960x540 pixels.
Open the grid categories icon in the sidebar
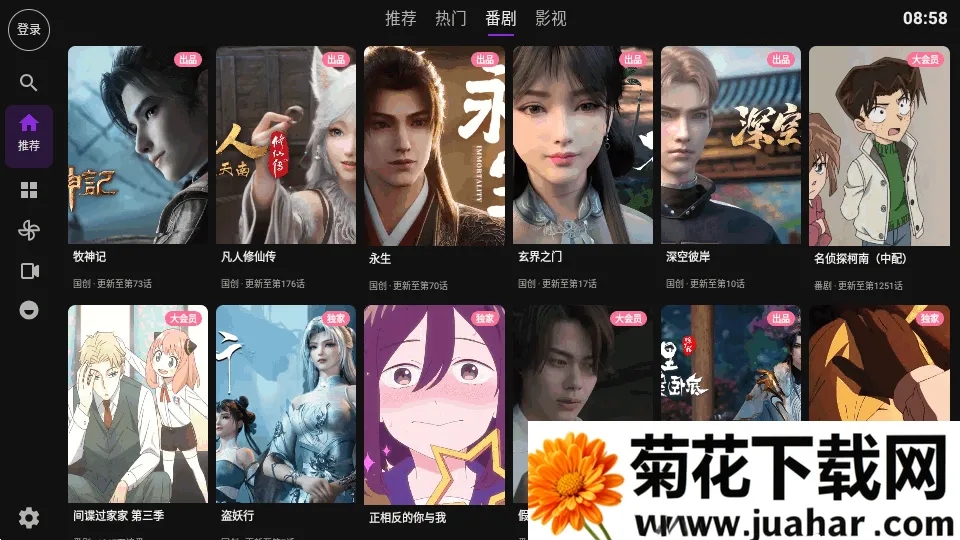pos(29,190)
